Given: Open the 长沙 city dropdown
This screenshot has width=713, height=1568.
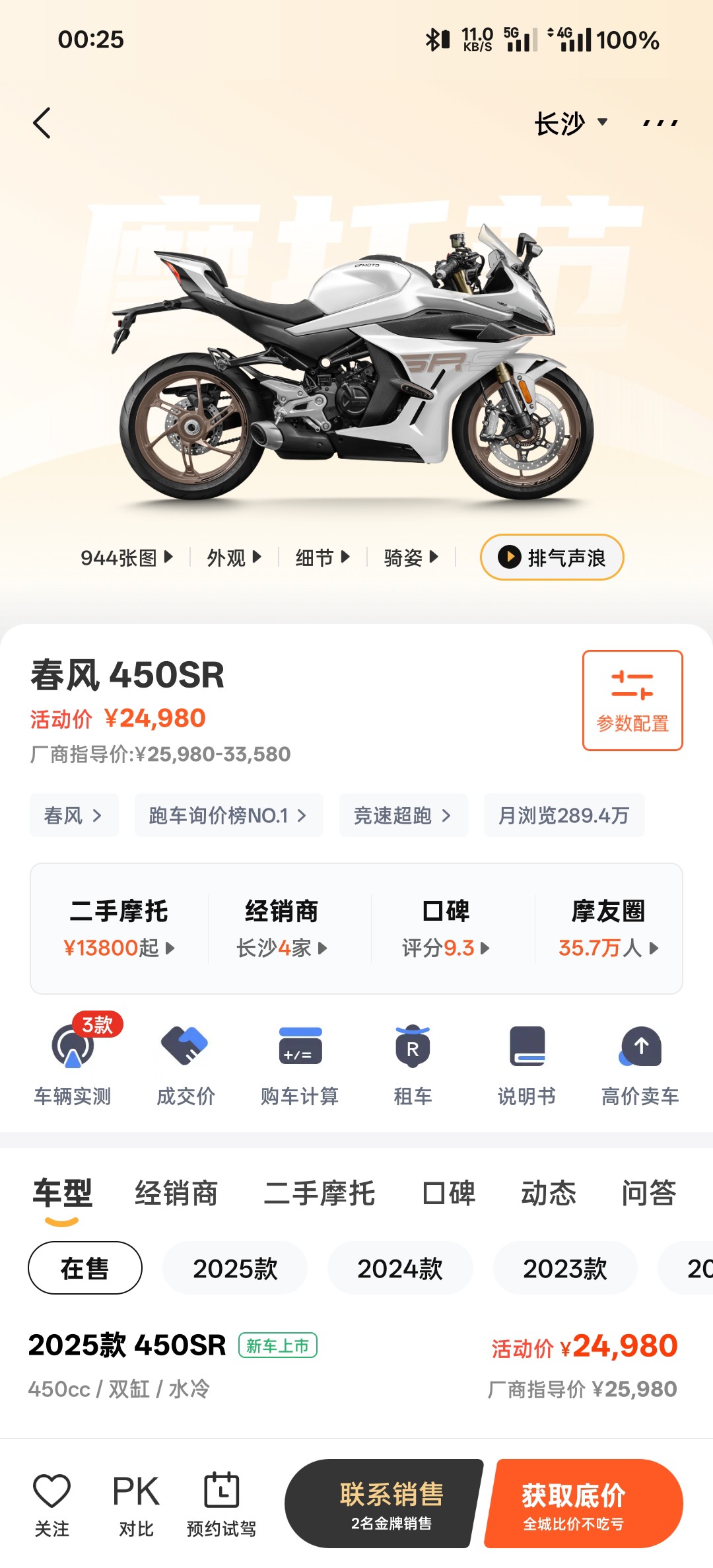Looking at the screenshot, I should (x=571, y=124).
